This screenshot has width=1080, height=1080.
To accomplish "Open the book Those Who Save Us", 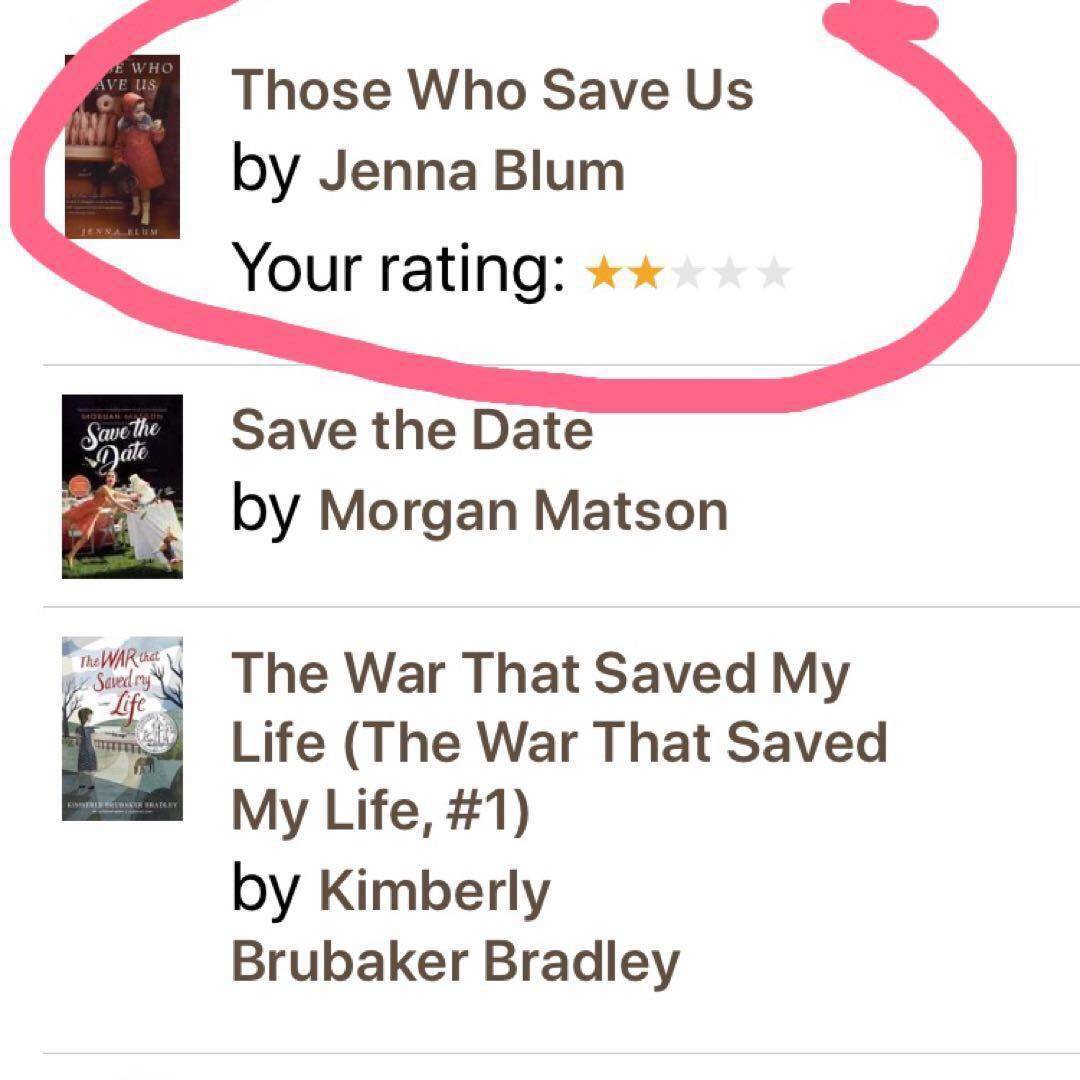I will click(492, 92).
